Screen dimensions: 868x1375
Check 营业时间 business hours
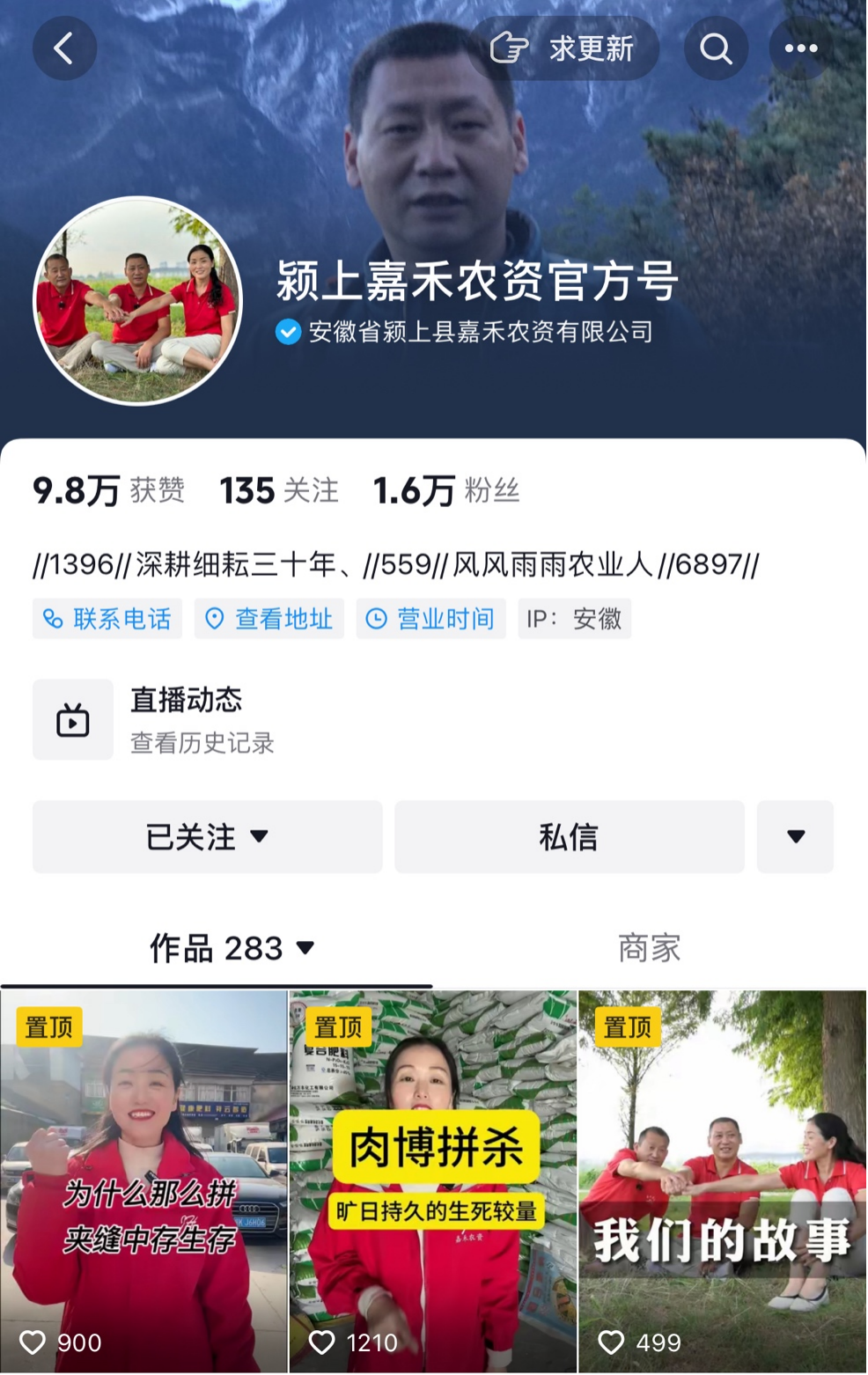pyautogui.click(x=430, y=619)
